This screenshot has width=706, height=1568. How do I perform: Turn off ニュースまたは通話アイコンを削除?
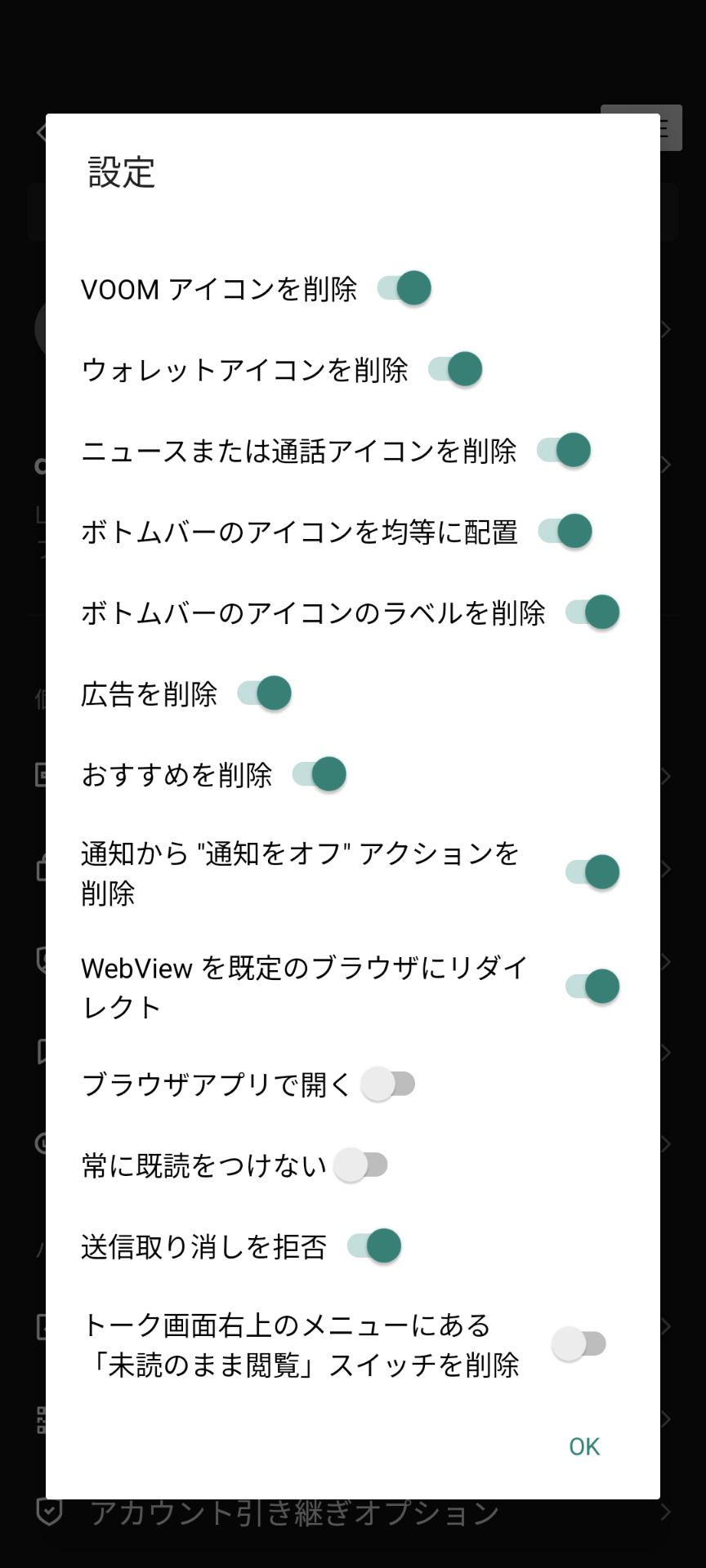[x=564, y=450]
